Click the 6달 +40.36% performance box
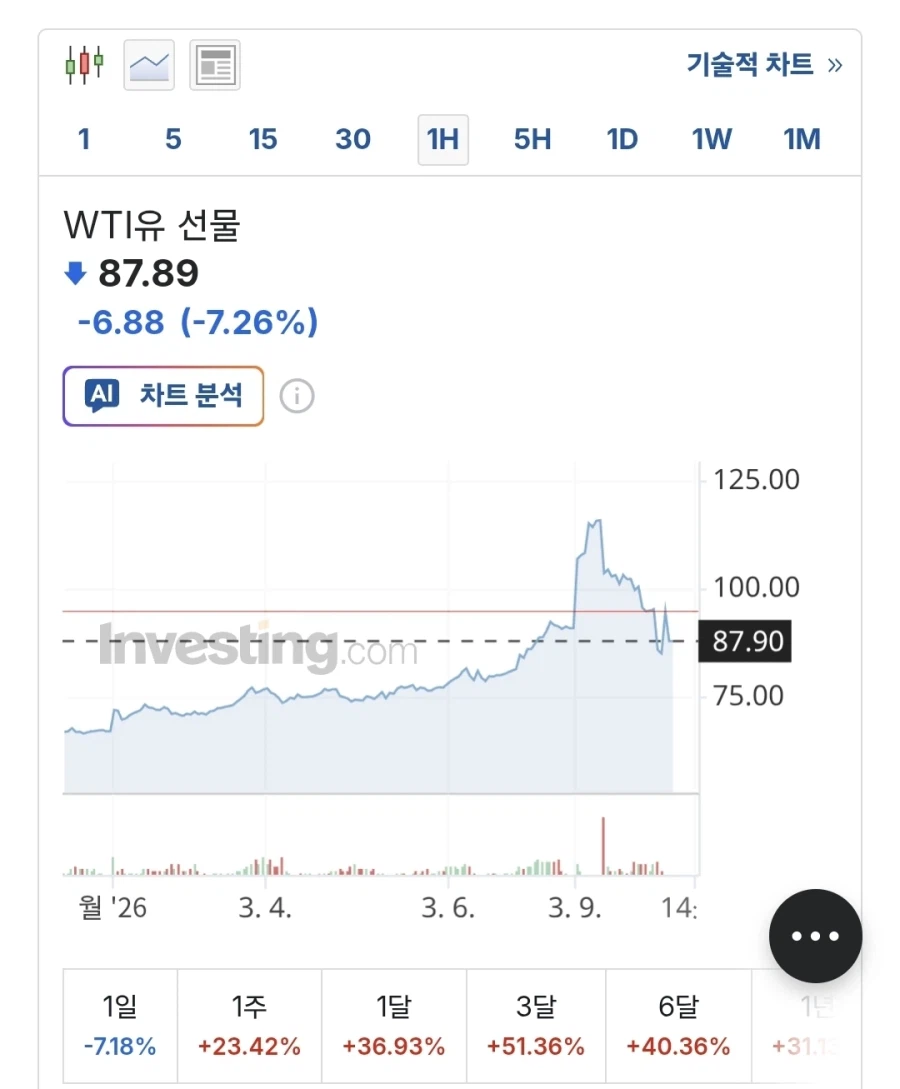 coord(678,1024)
